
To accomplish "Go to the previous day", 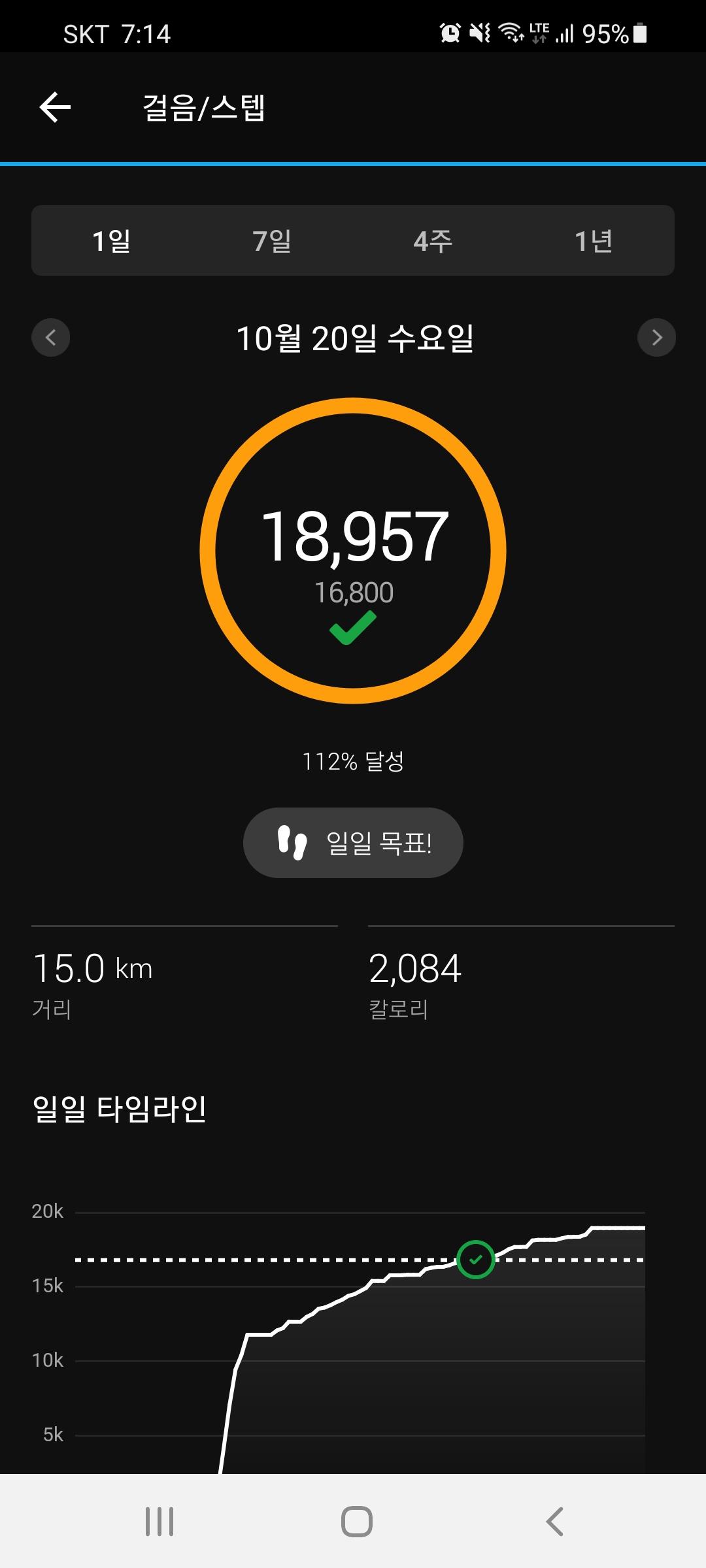I will point(51,338).
